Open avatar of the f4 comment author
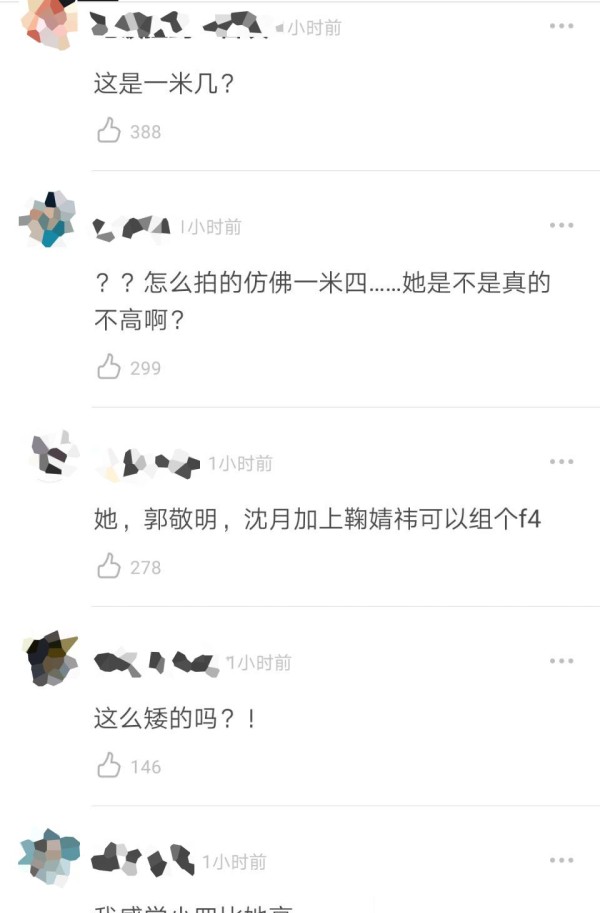The height and width of the screenshot is (913, 600). coord(54,455)
